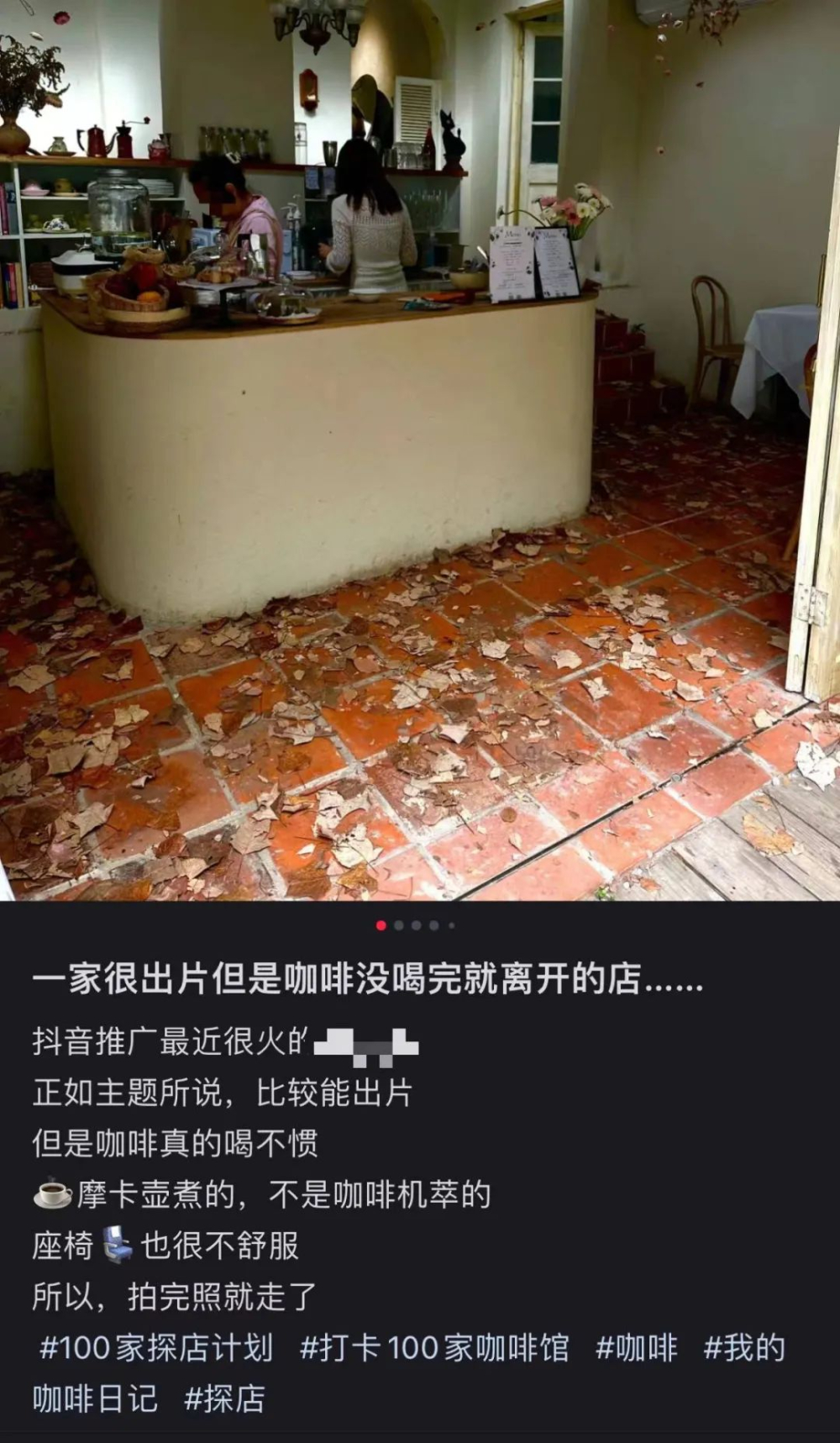Open the hashtag #打卡100家咖啡馆

(434, 1347)
